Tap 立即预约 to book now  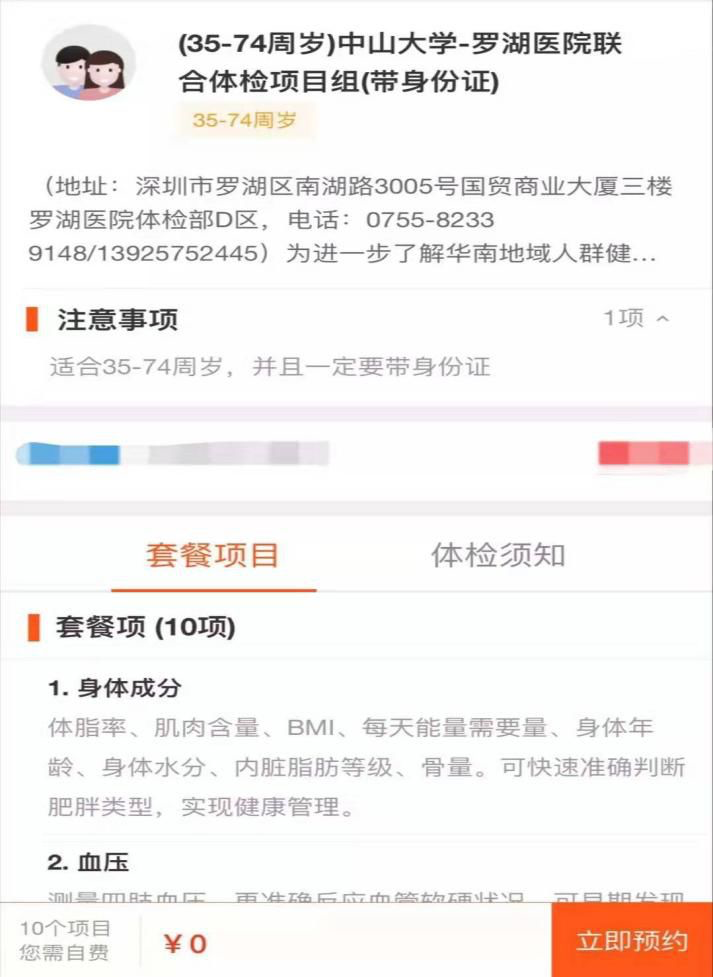(x=631, y=940)
